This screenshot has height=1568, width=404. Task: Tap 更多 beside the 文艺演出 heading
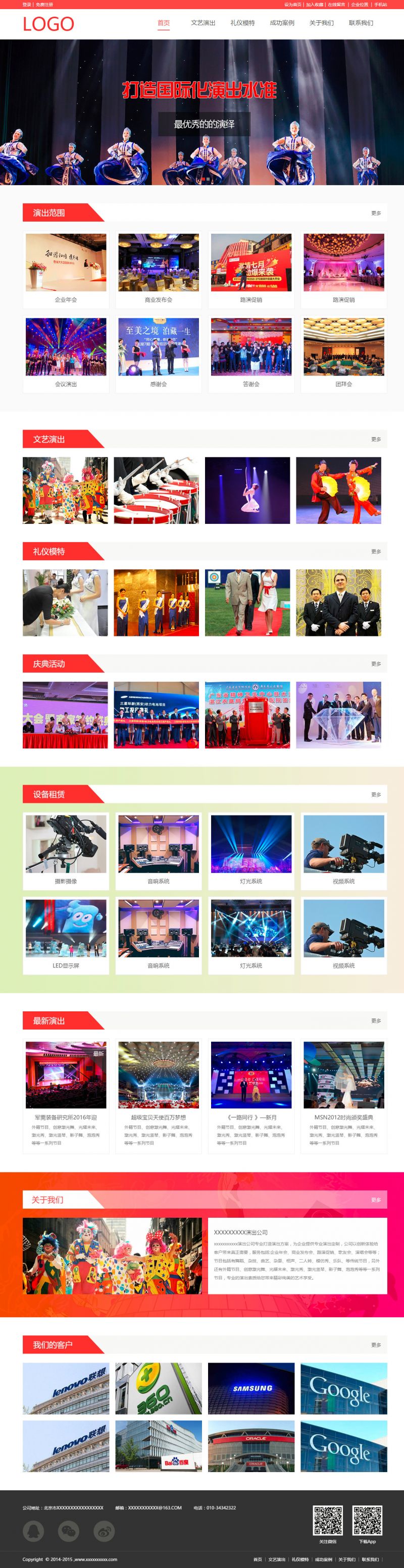(x=376, y=439)
